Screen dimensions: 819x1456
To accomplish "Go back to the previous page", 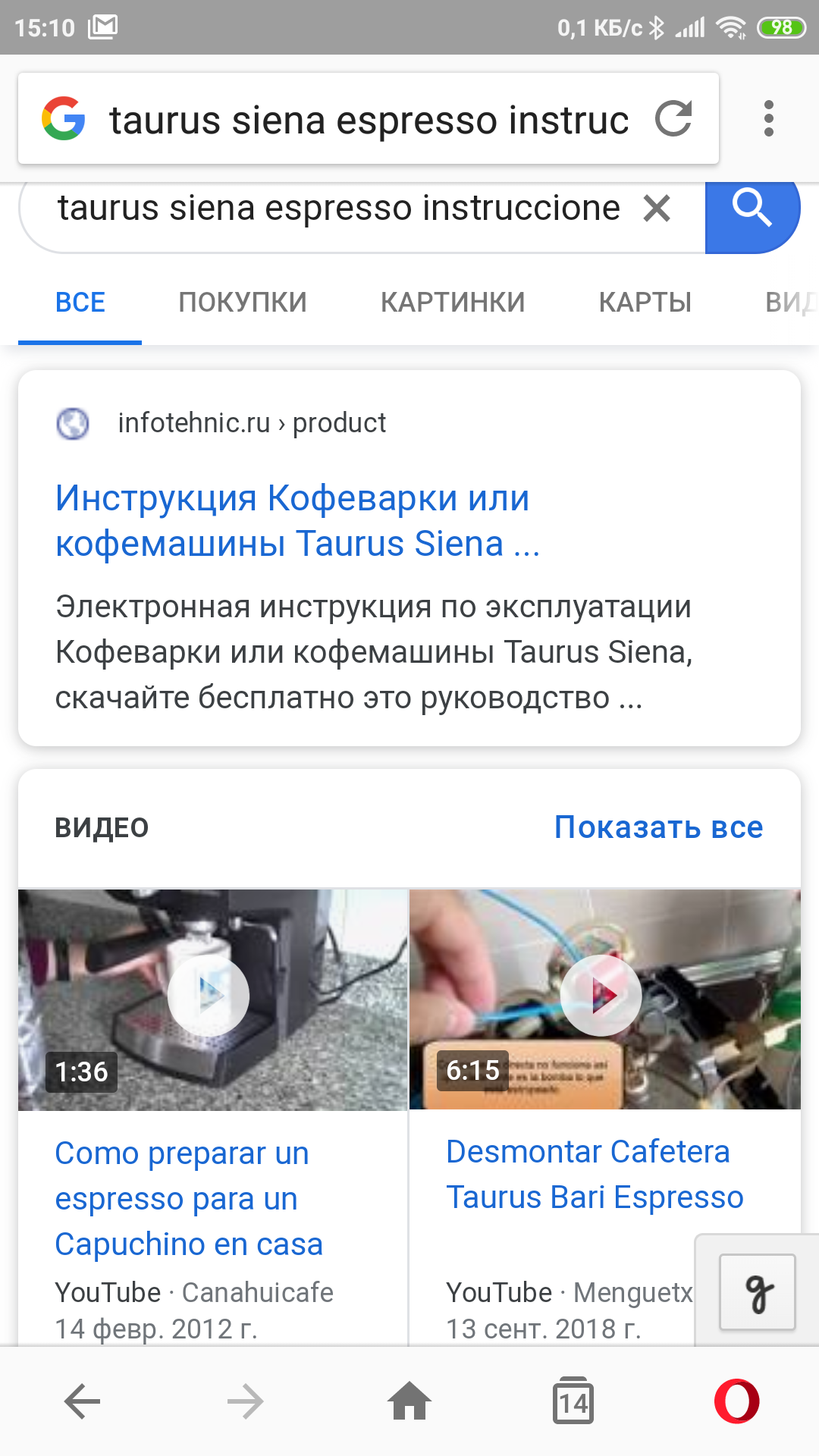I will point(82,1401).
